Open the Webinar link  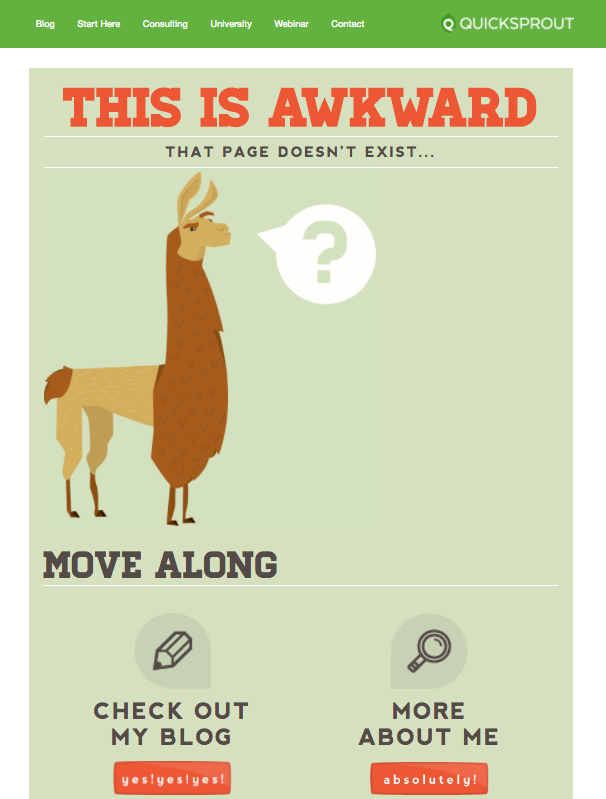(x=291, y=24)
